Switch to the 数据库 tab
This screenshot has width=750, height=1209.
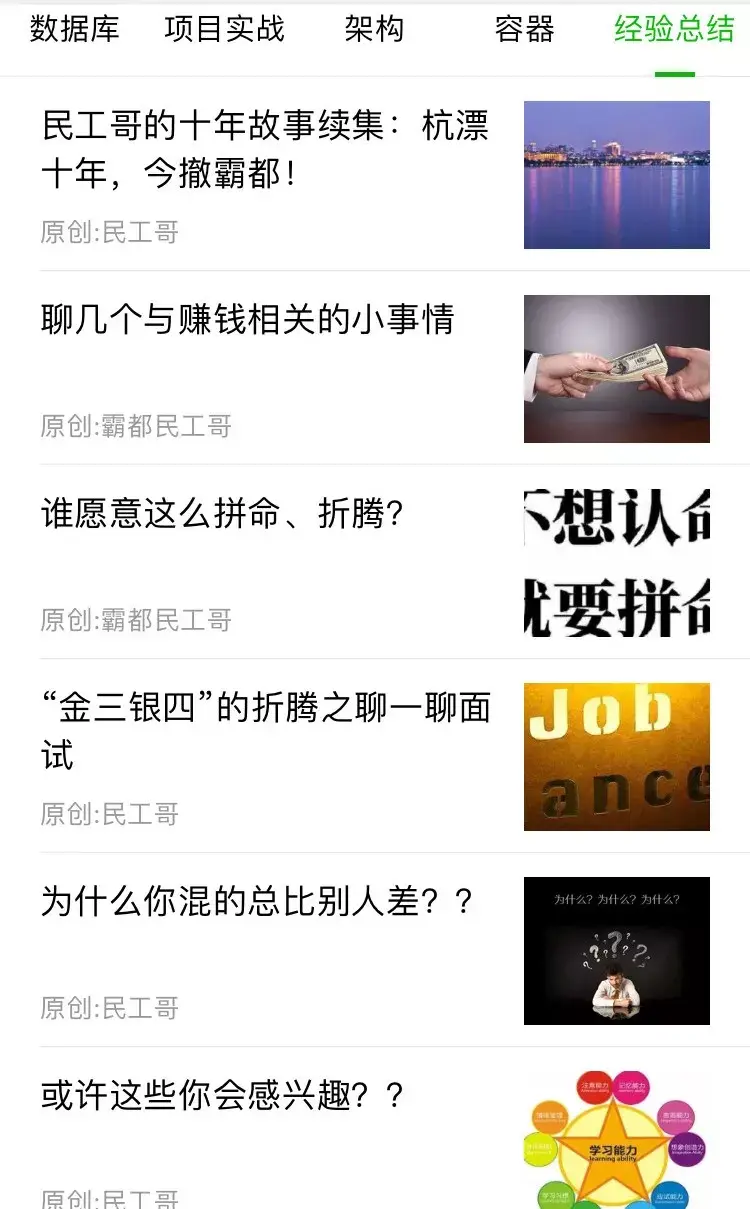click(x=74, y=30)
